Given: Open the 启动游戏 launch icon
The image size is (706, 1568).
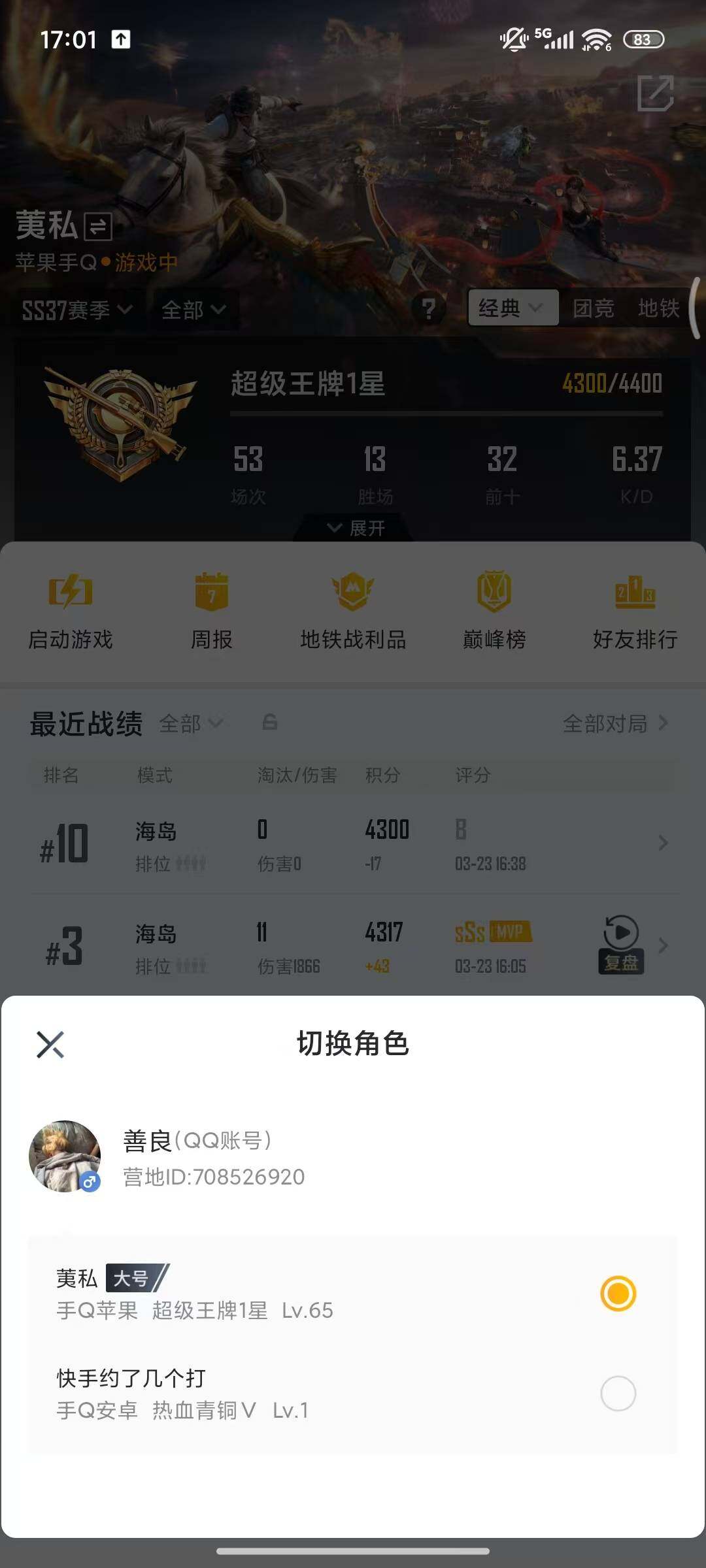Looking at the screenshot, I should [71, 608].
